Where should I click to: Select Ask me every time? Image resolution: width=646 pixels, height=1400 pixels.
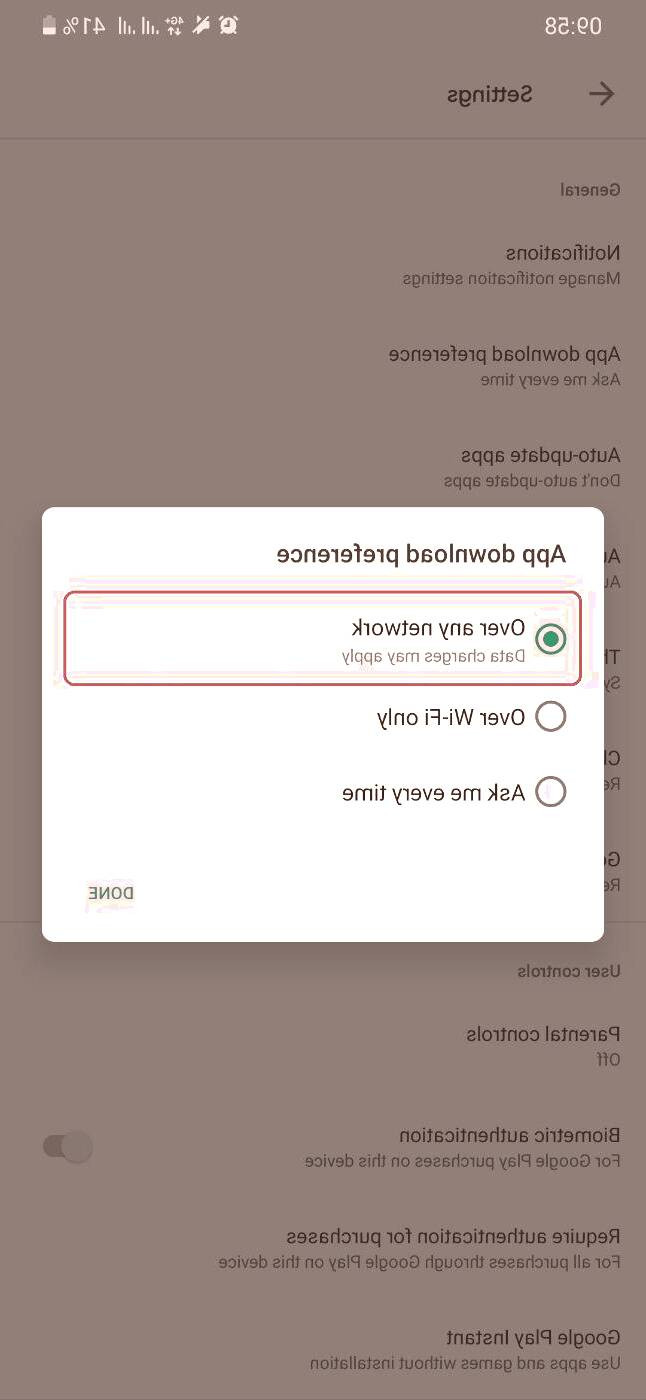click(550, 792)
